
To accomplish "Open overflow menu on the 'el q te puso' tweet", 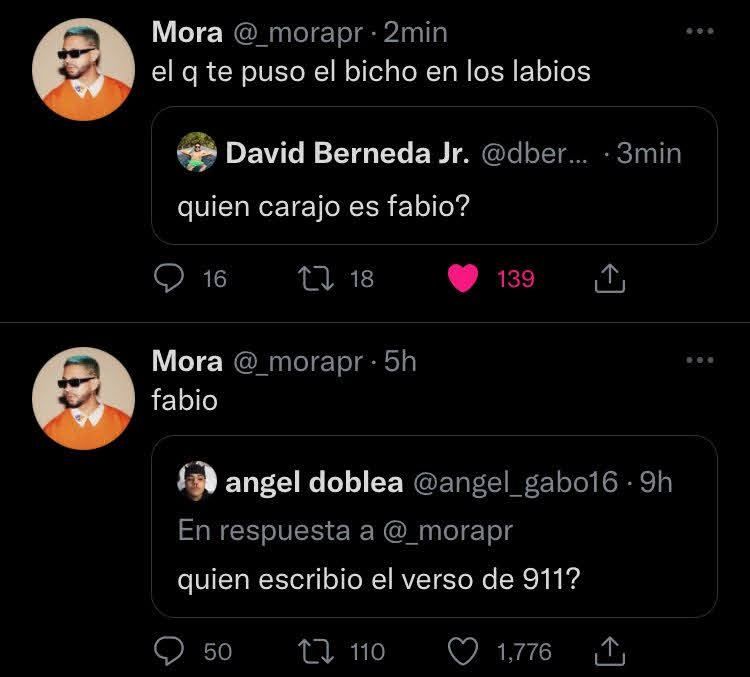I will (699, 32).
